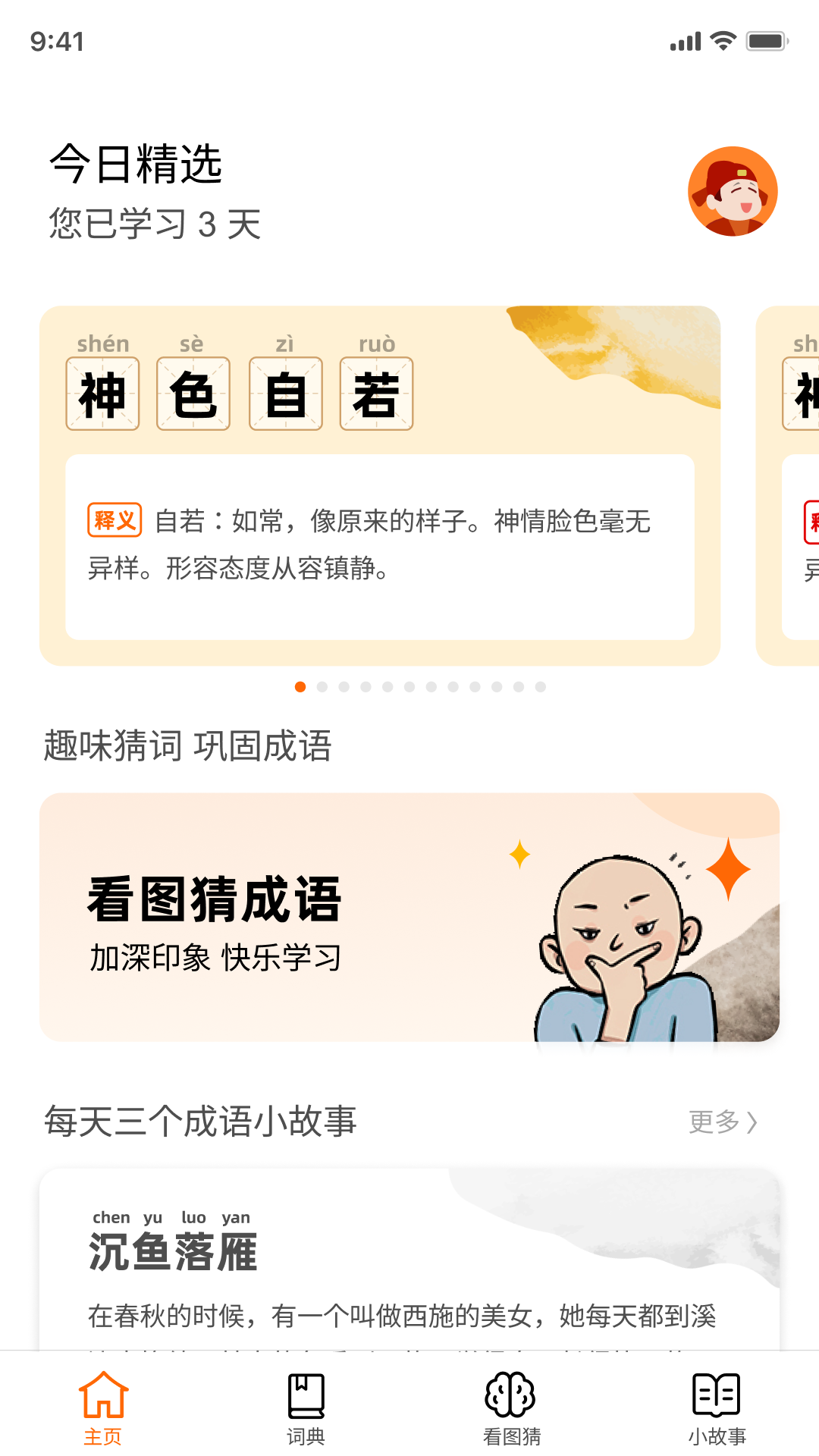Switch to the 词典 tab
819x1456 pixels.
pos(306,1408)
